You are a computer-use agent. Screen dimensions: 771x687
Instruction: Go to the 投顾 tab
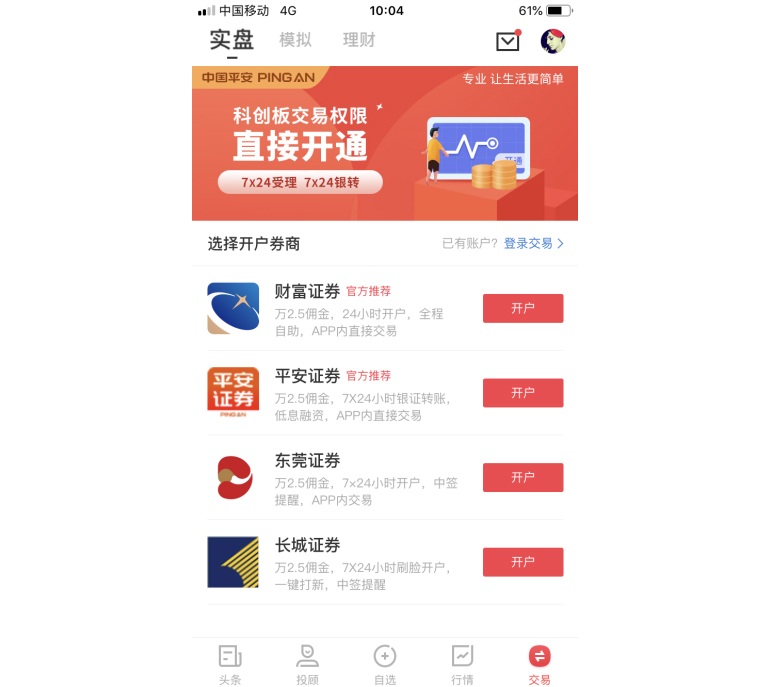(x=308, y=664)
